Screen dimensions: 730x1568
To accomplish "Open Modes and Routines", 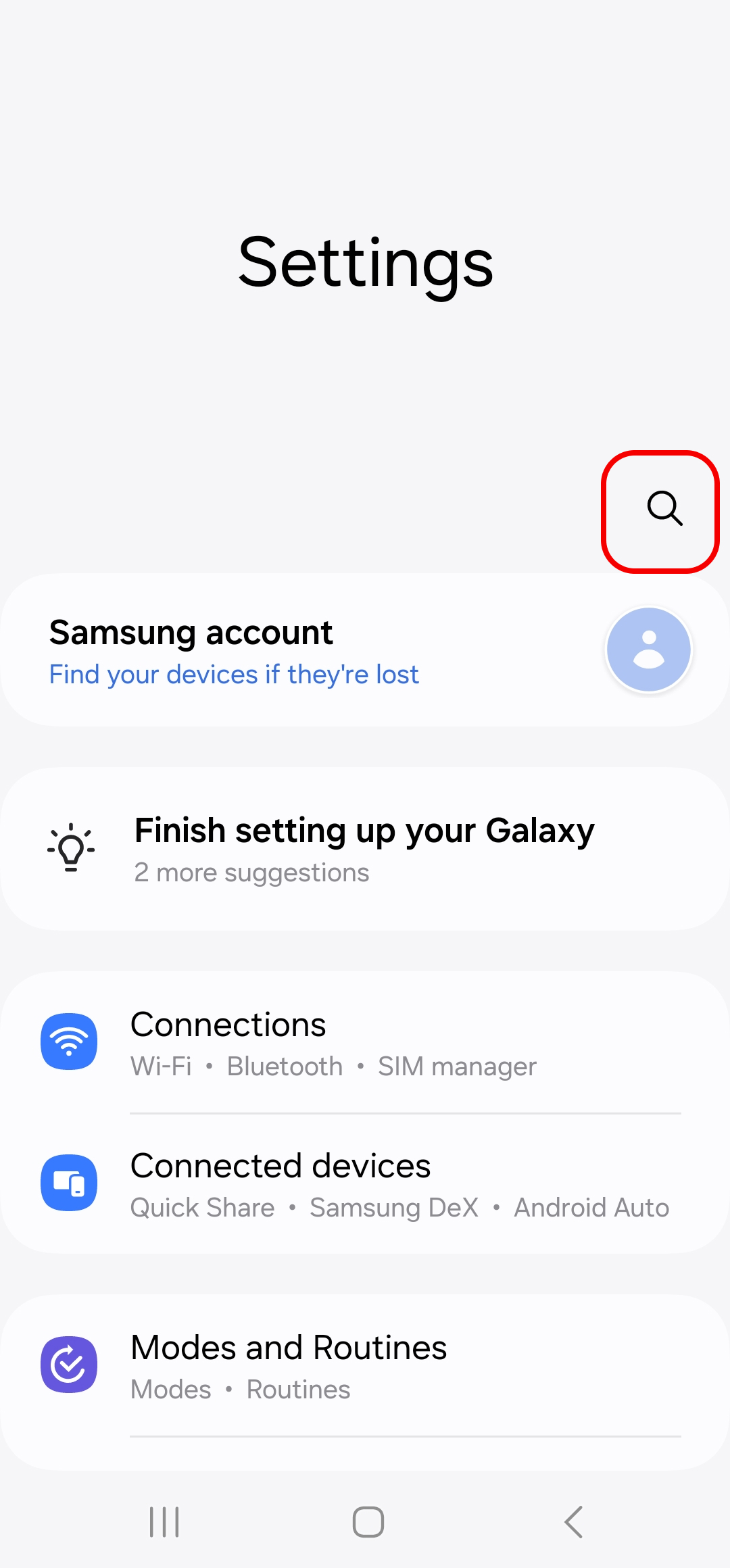I will (x=365, y=1365).
